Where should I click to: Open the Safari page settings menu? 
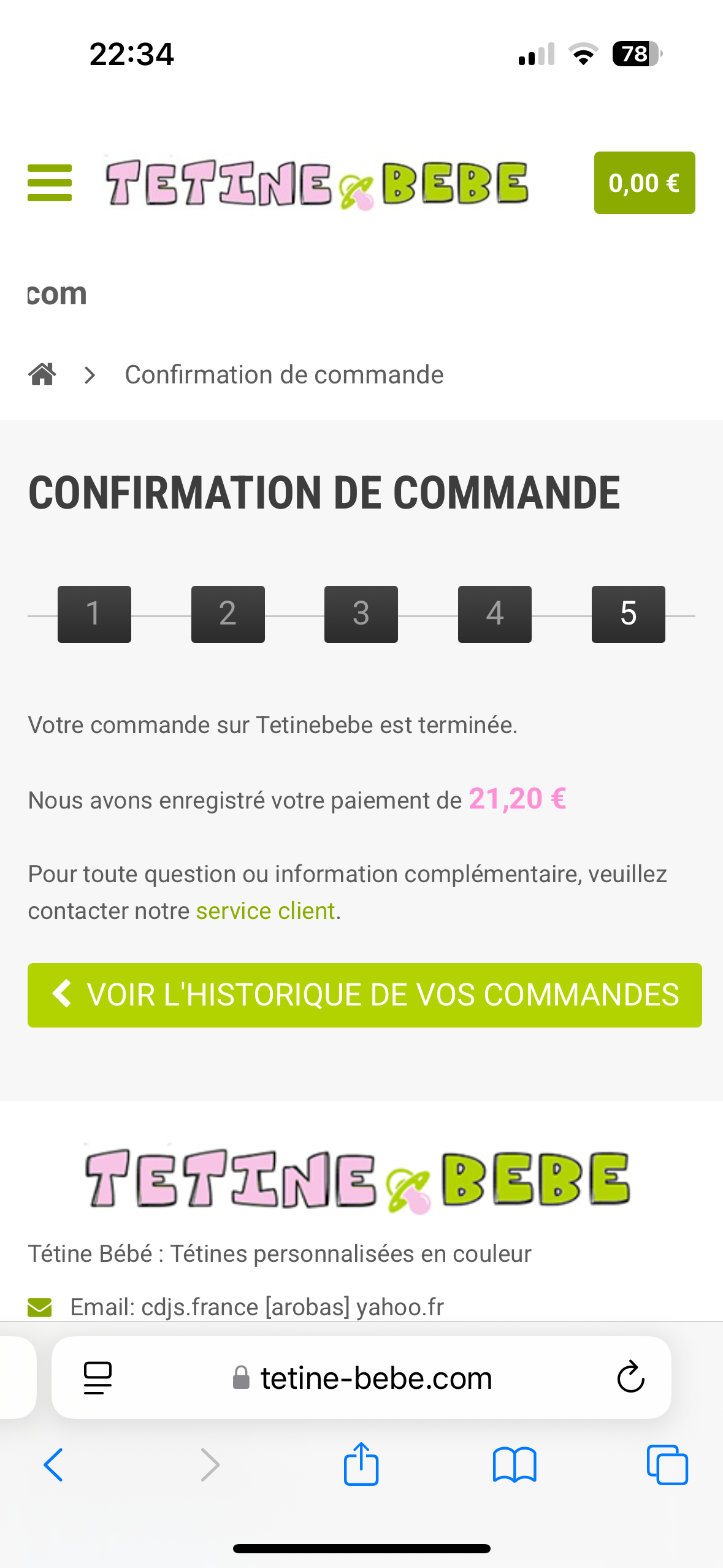point(98,1378)
